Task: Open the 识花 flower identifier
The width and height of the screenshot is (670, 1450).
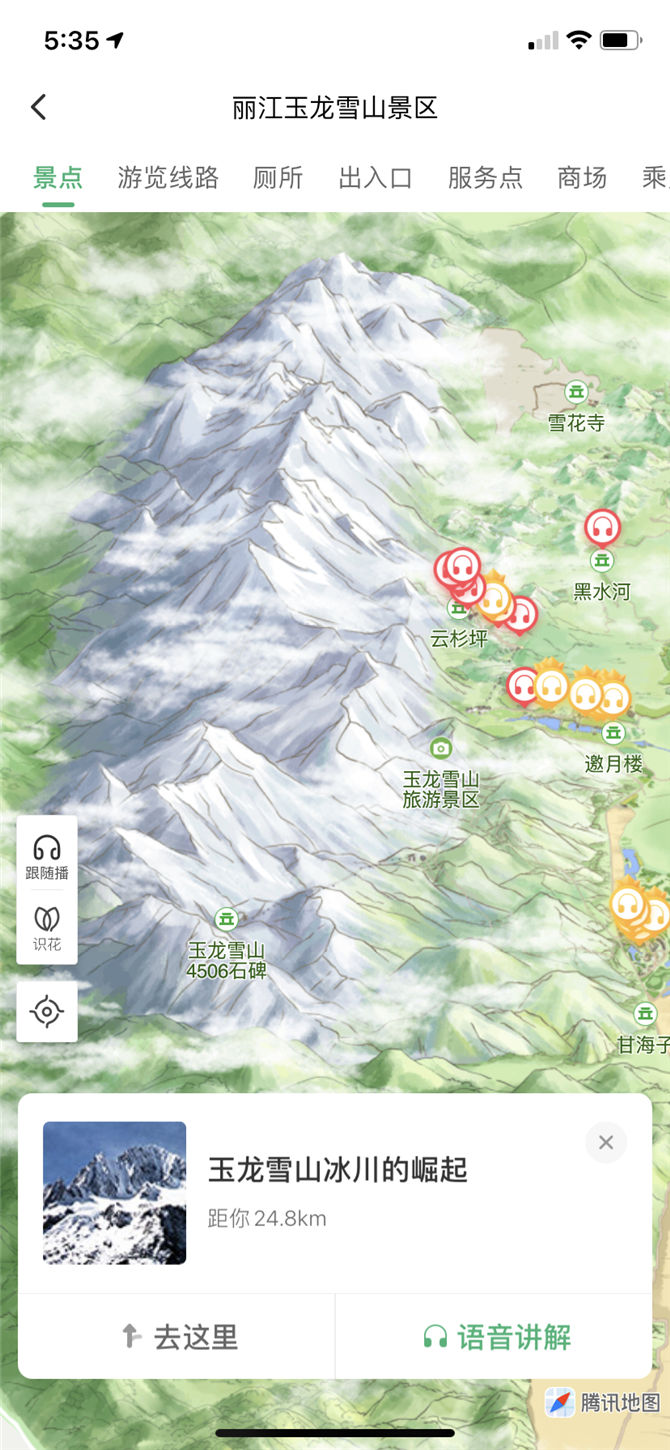Action: point(47,926)
